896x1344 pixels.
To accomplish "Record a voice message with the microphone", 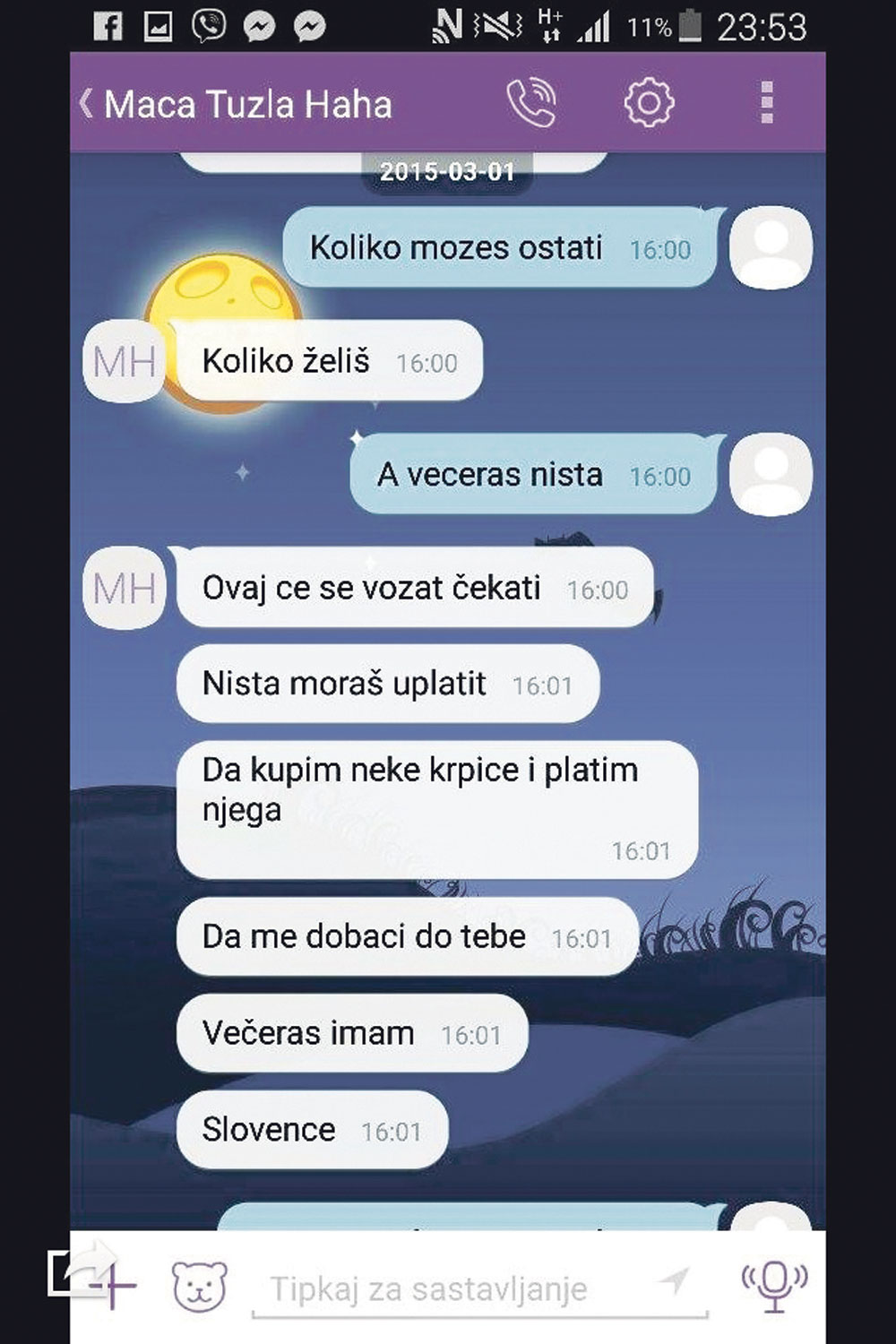I will (x=774, y=1286).
